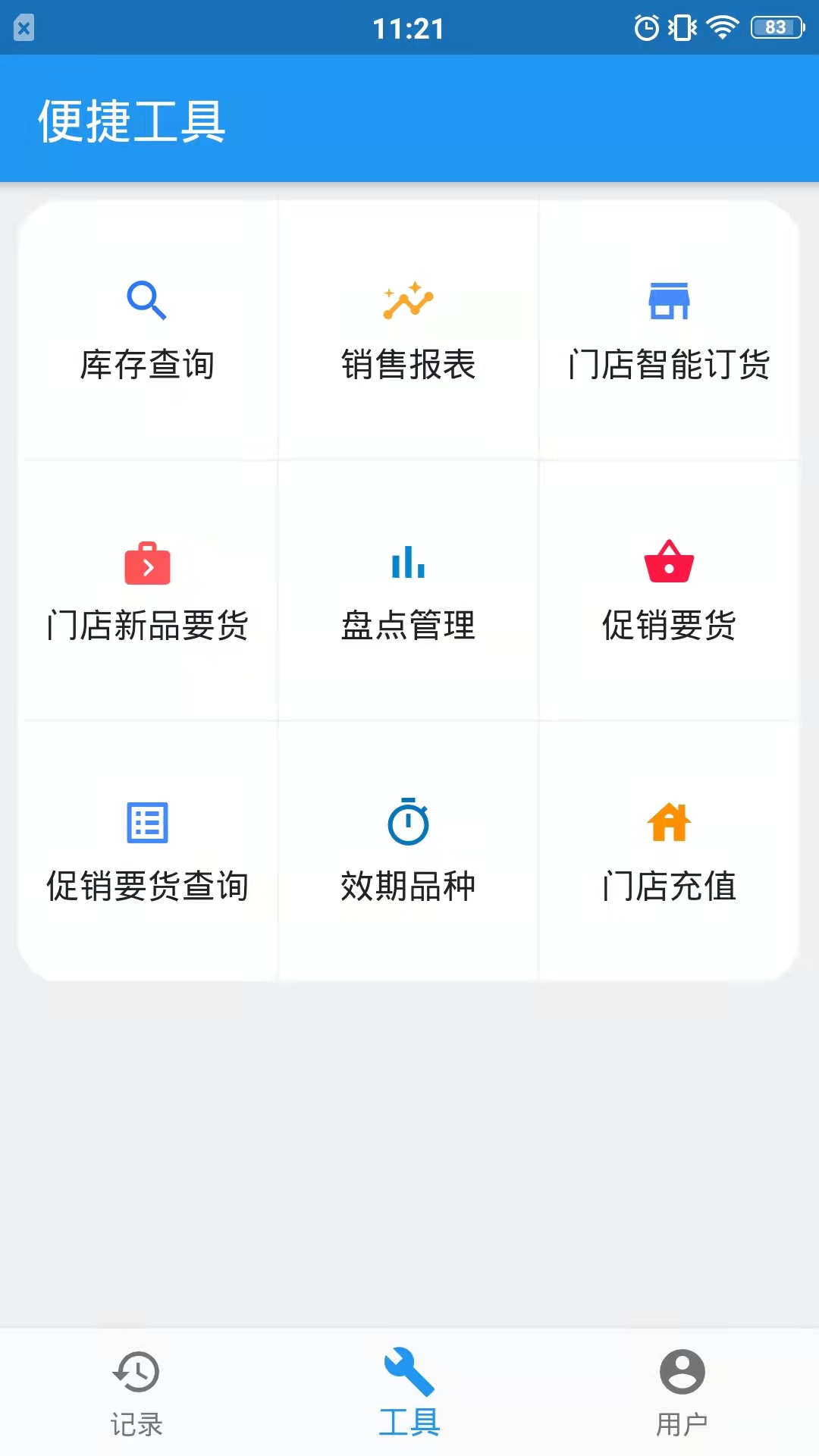Tap the 促销要货 basket tile
Screen dimensions: 819x1456
coord(669,591)
